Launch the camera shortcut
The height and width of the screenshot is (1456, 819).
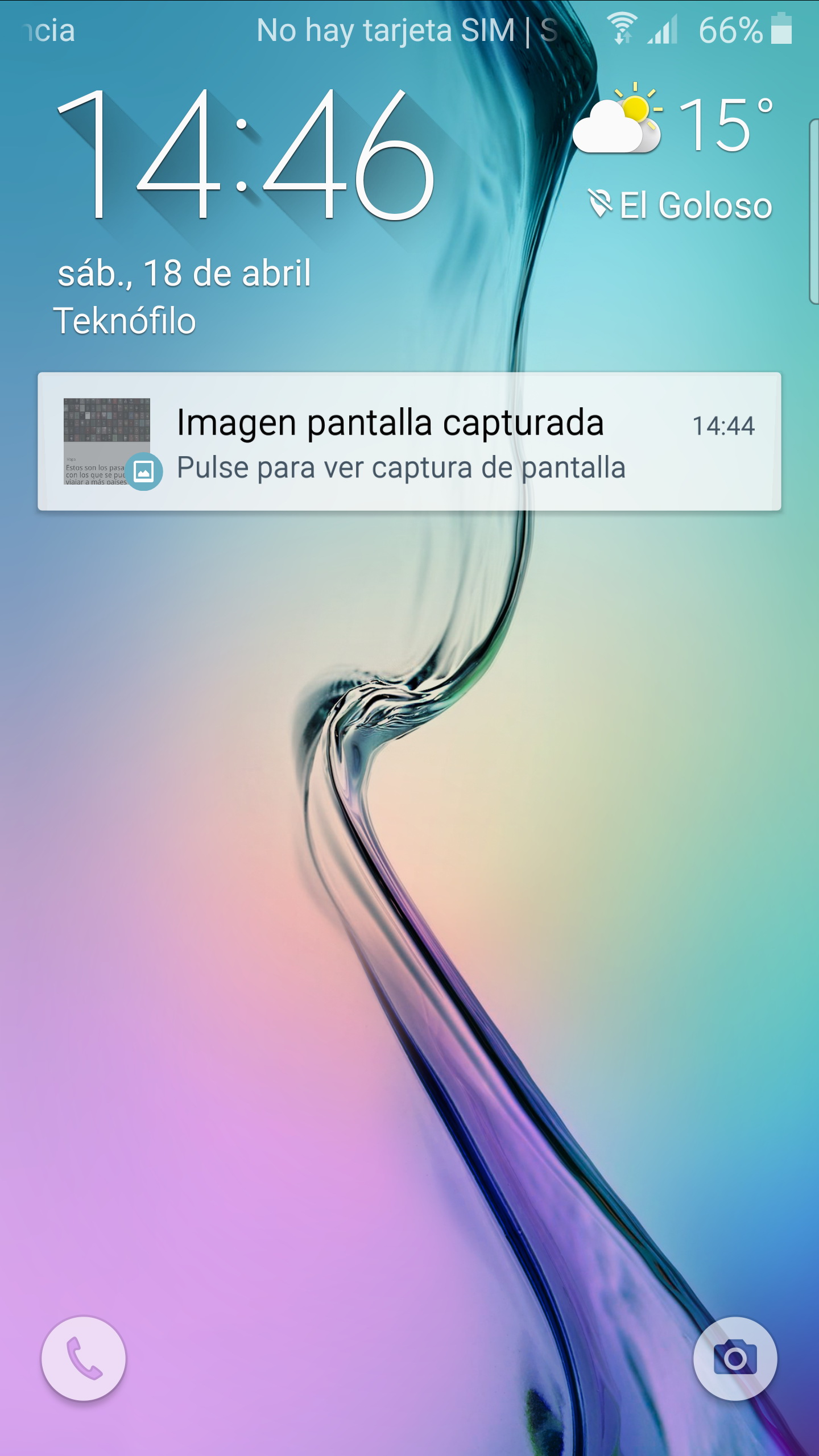click(735, 1358)
